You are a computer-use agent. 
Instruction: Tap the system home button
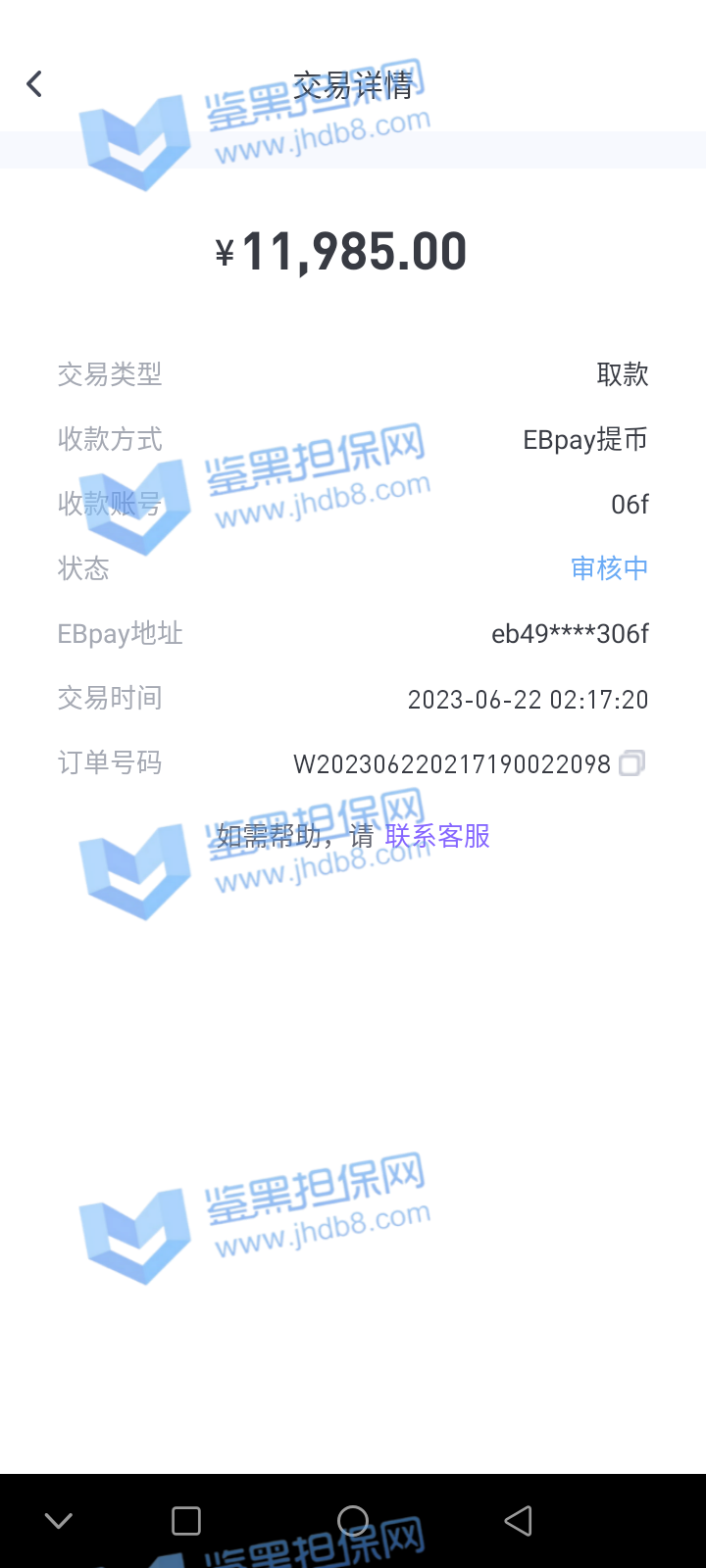coord(353,1520)
